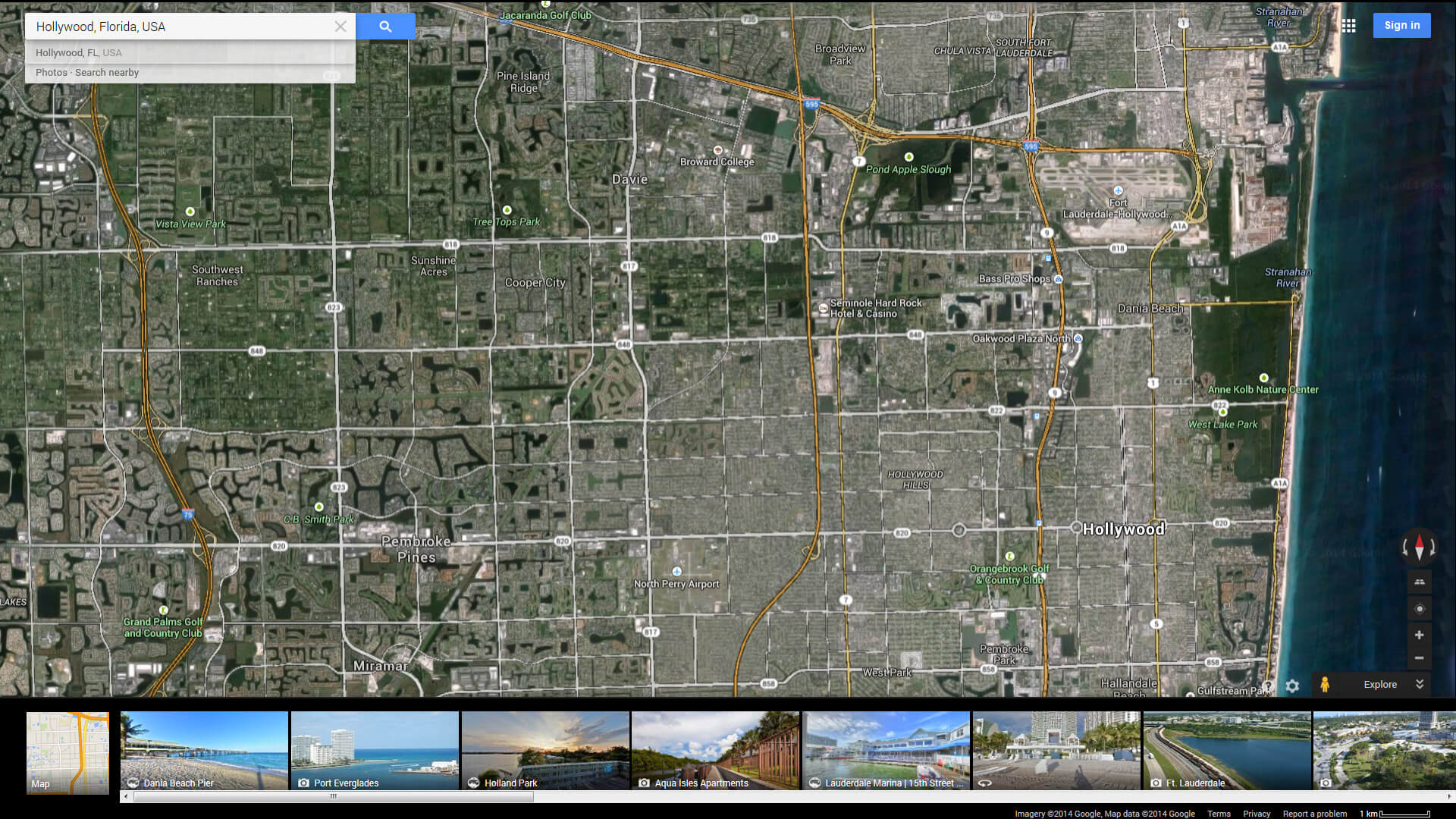The width and height of the screenshot is (1456, 819).
Task: Show my current location
Action: [1419, 609]
